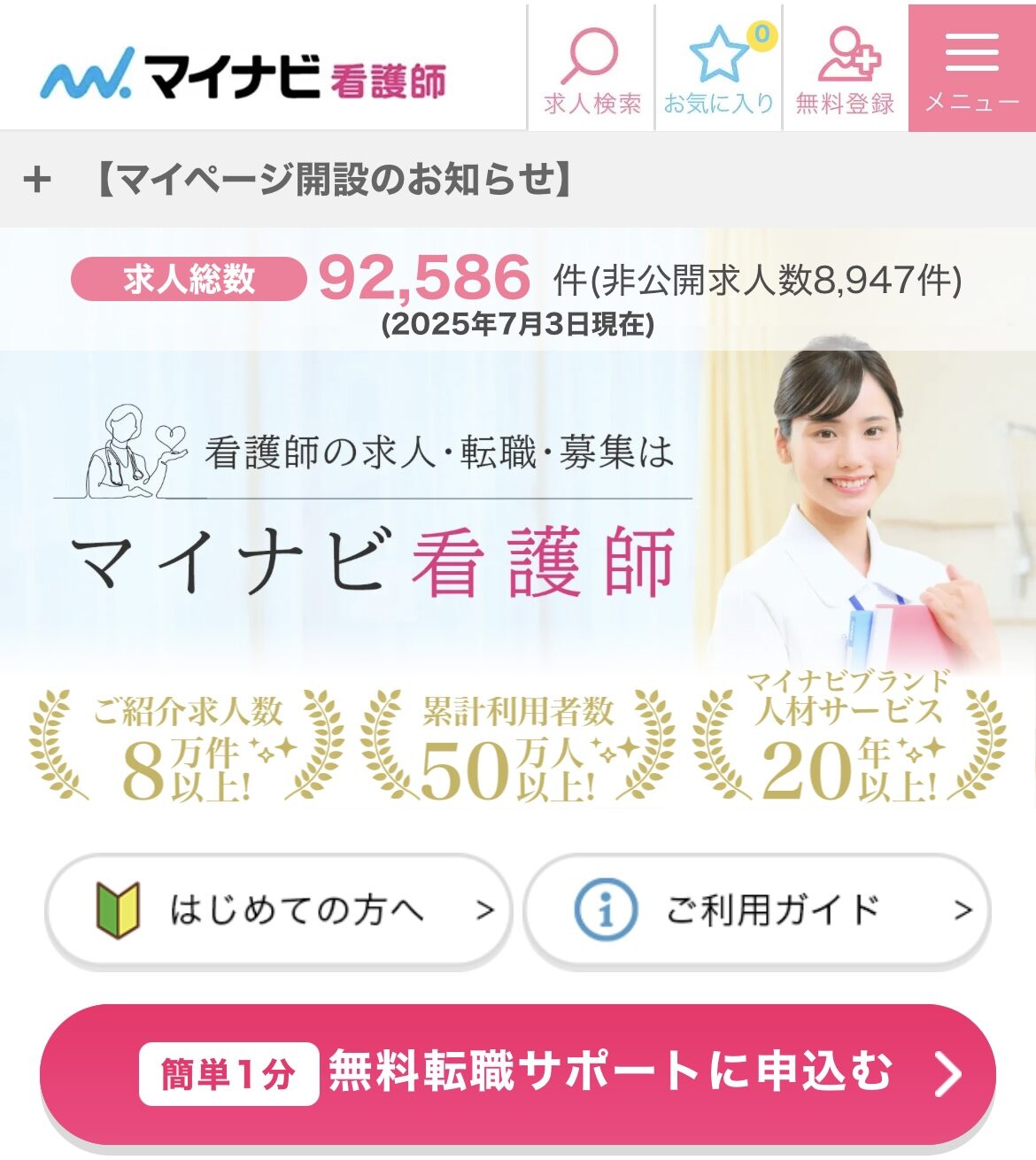Open お気に入り favorites list
Screen dimensions: 1036x1160
point(718,69)
